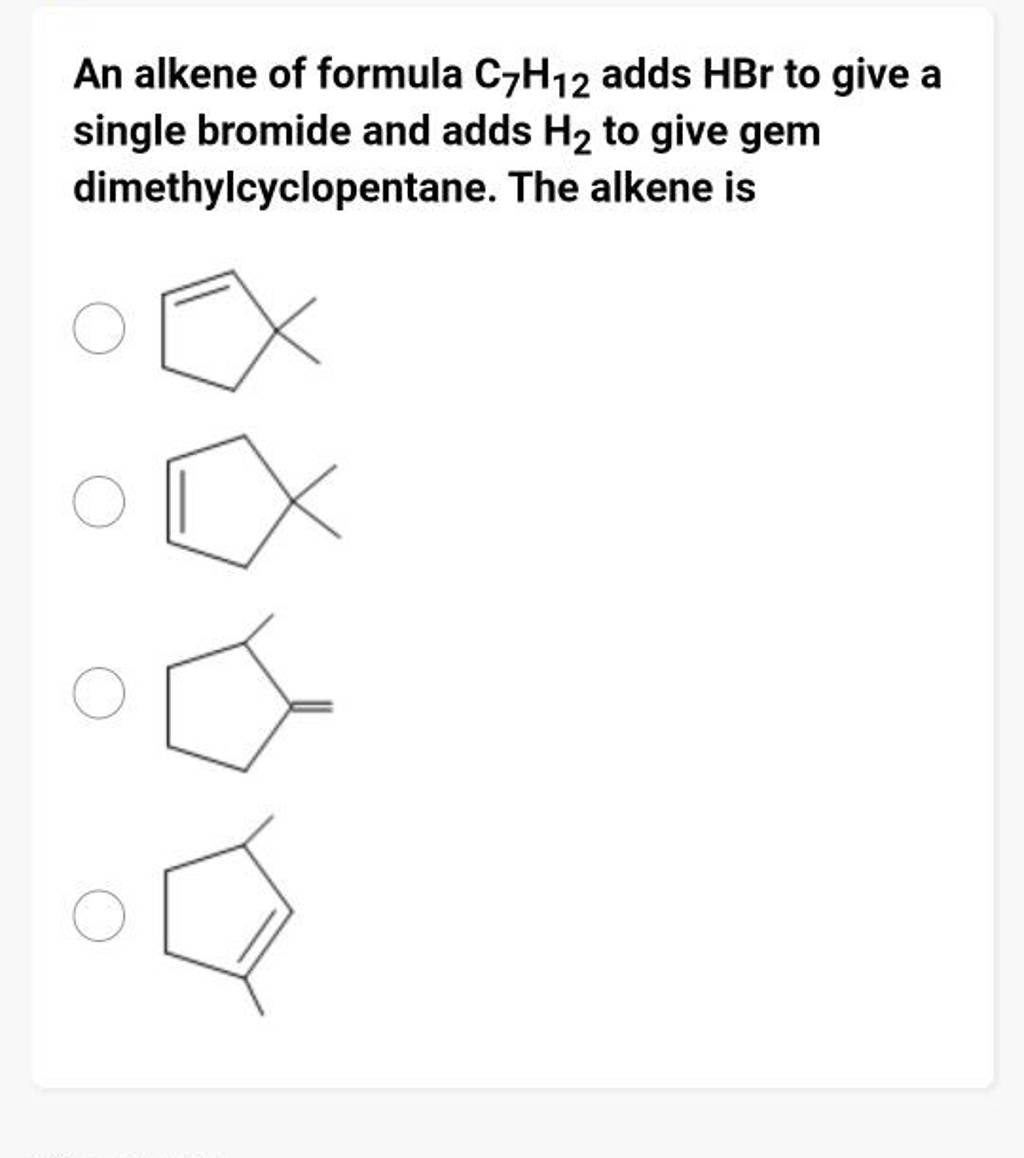The height and width of the screenshot is (1158, 1024).
Task: Choose the 4,4-dimethylcyclopentene structure option
Action: (x=100, y=502)
